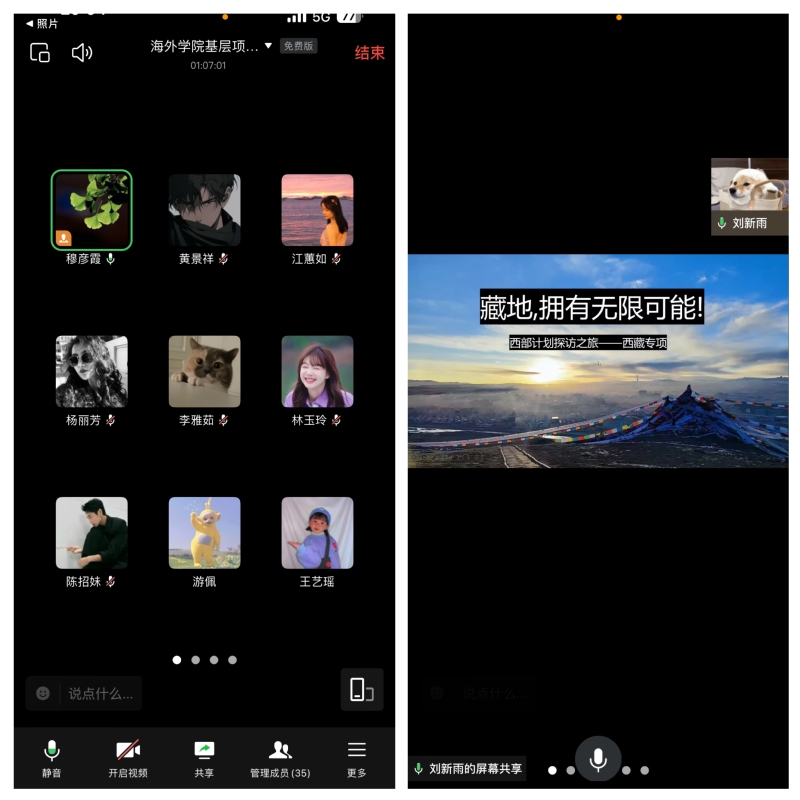Image resolution: width=800 pixels, height=800 pixels.
Task: Select participant tile 李雅茹
Action: click(x=204, y=372)
